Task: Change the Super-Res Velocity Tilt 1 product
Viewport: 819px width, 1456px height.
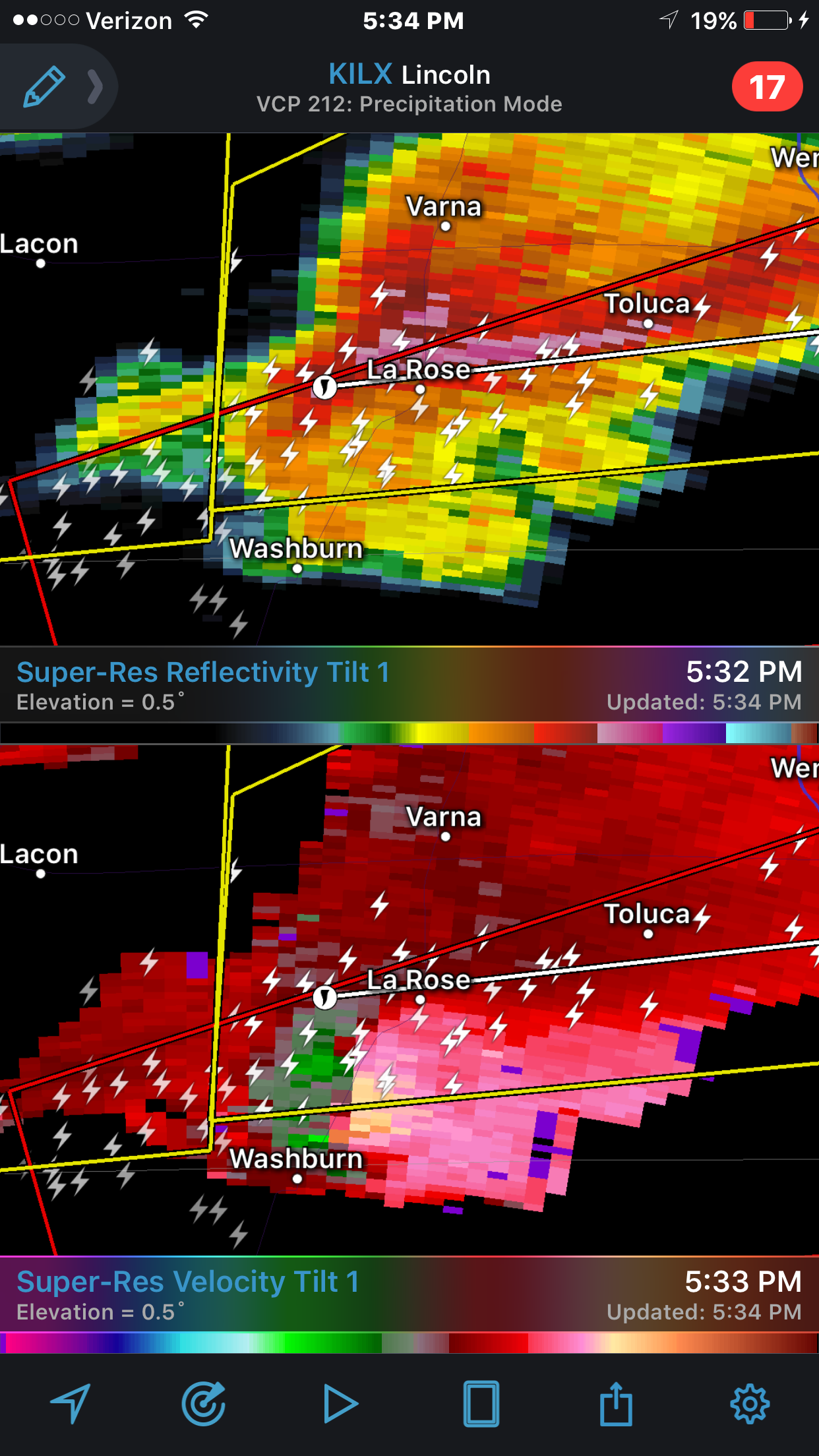Action: click(188, 1282)
